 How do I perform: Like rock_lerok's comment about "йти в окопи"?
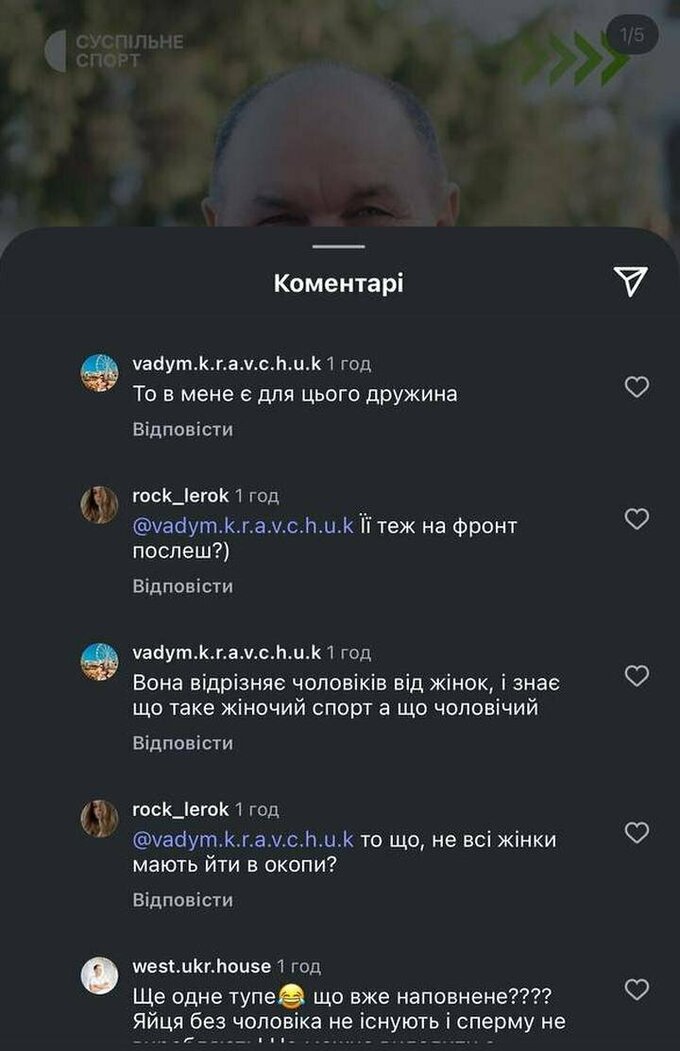coord(637,833)
